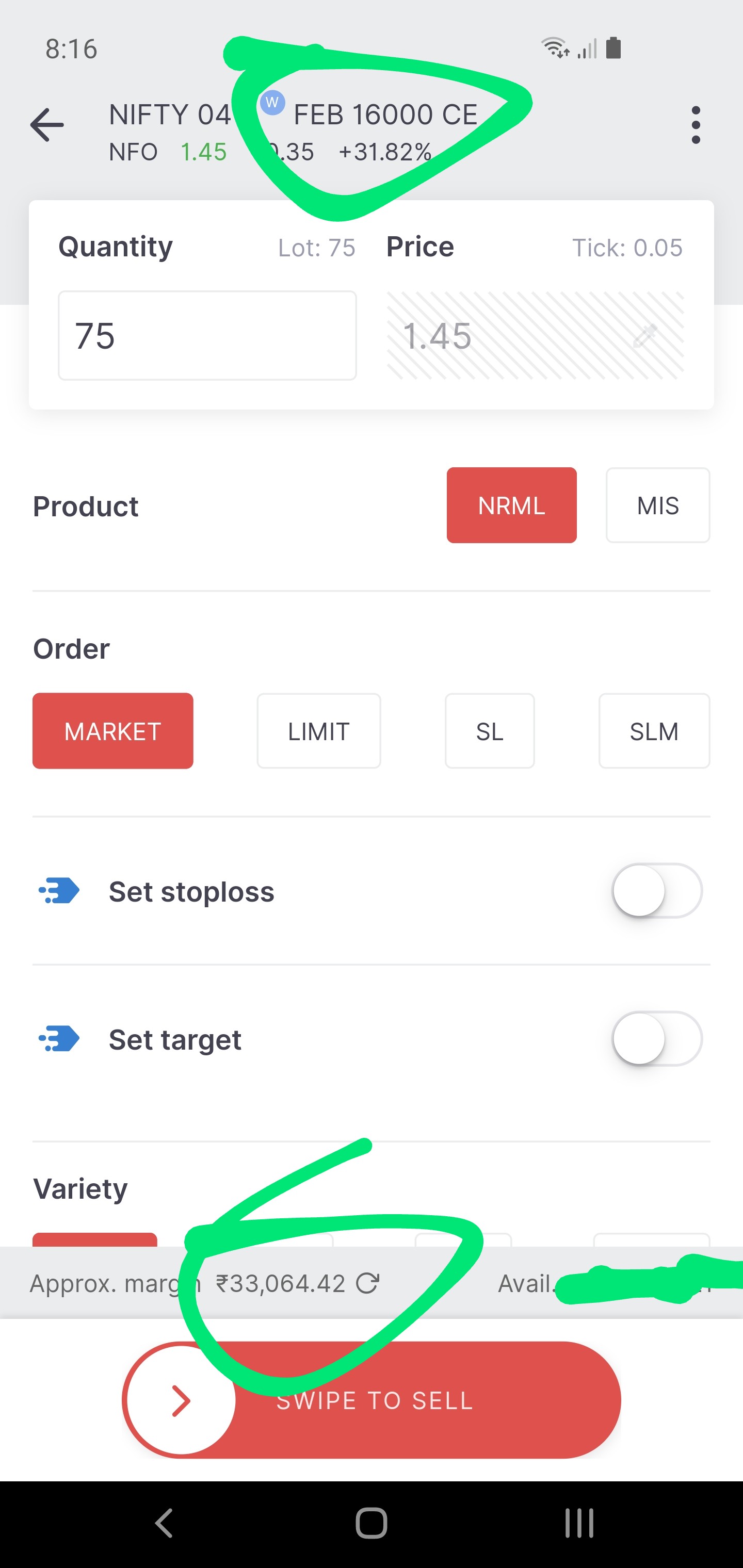Open recent apps from navigation bar
Viewport: 743px width, 1568px height.
pos(578,1524)
